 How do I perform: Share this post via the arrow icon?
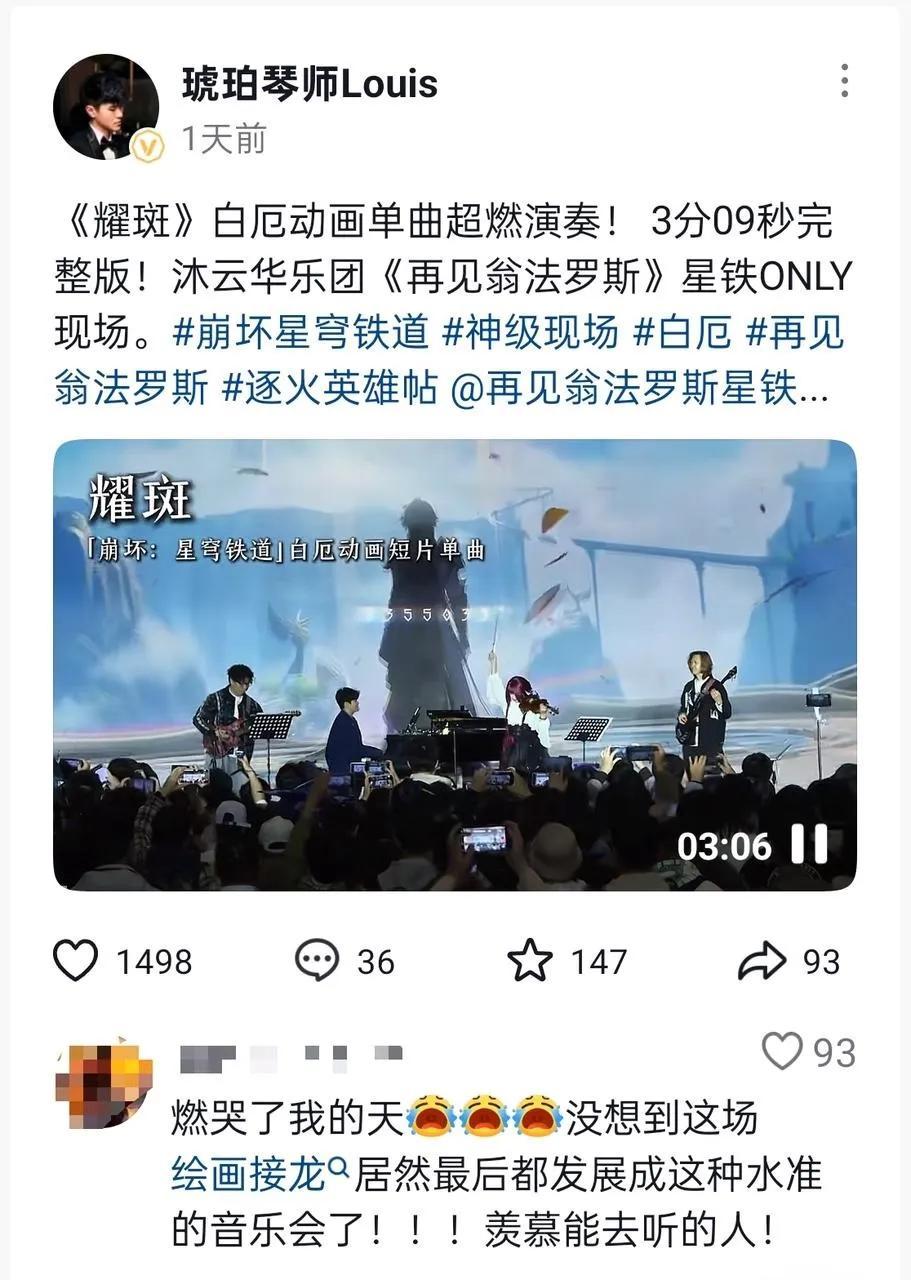762,961
